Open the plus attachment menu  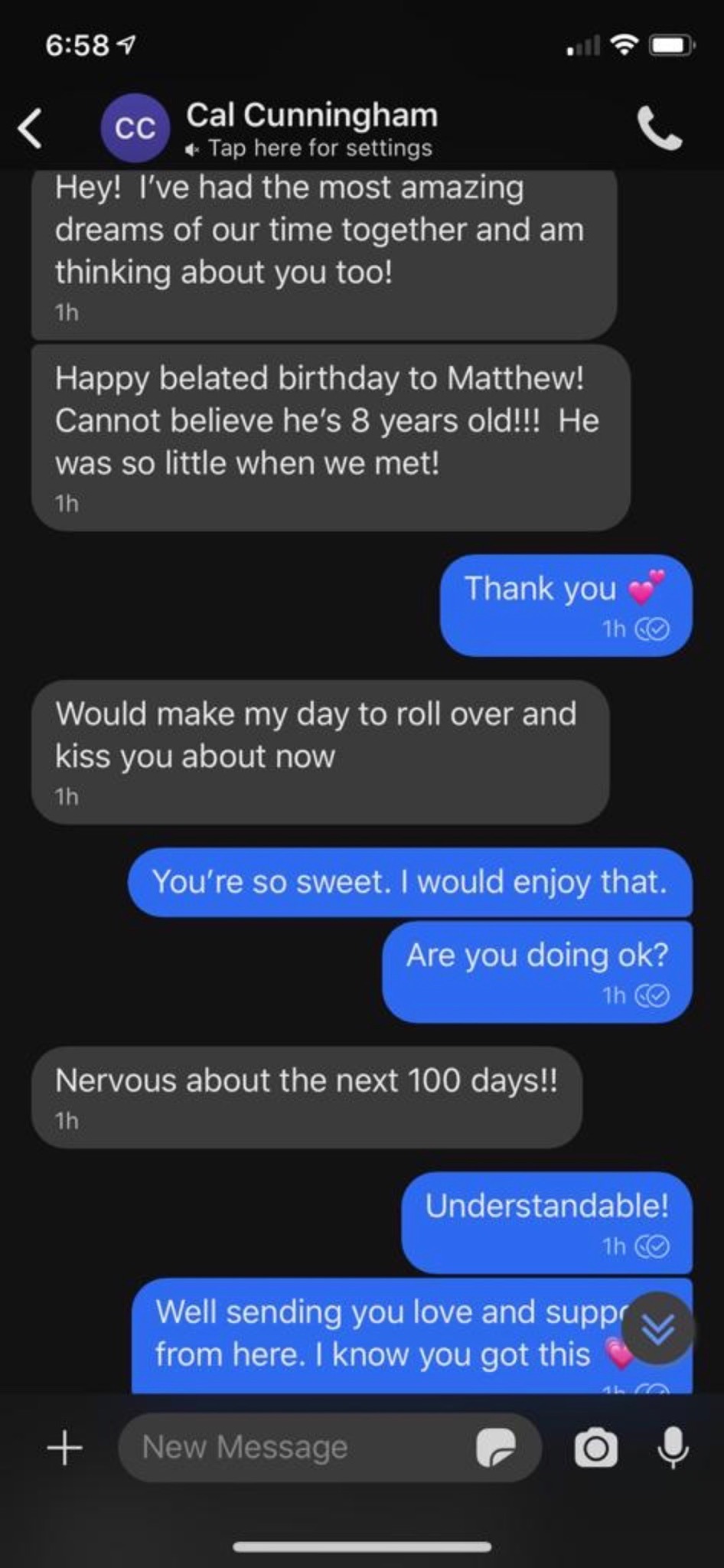click(65, 1448)
